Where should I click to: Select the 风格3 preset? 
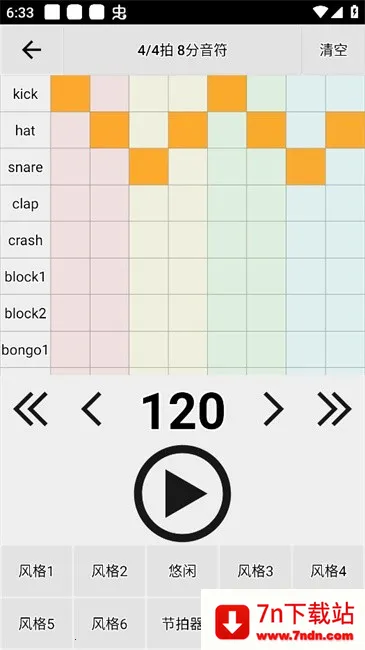click(256, 571)
